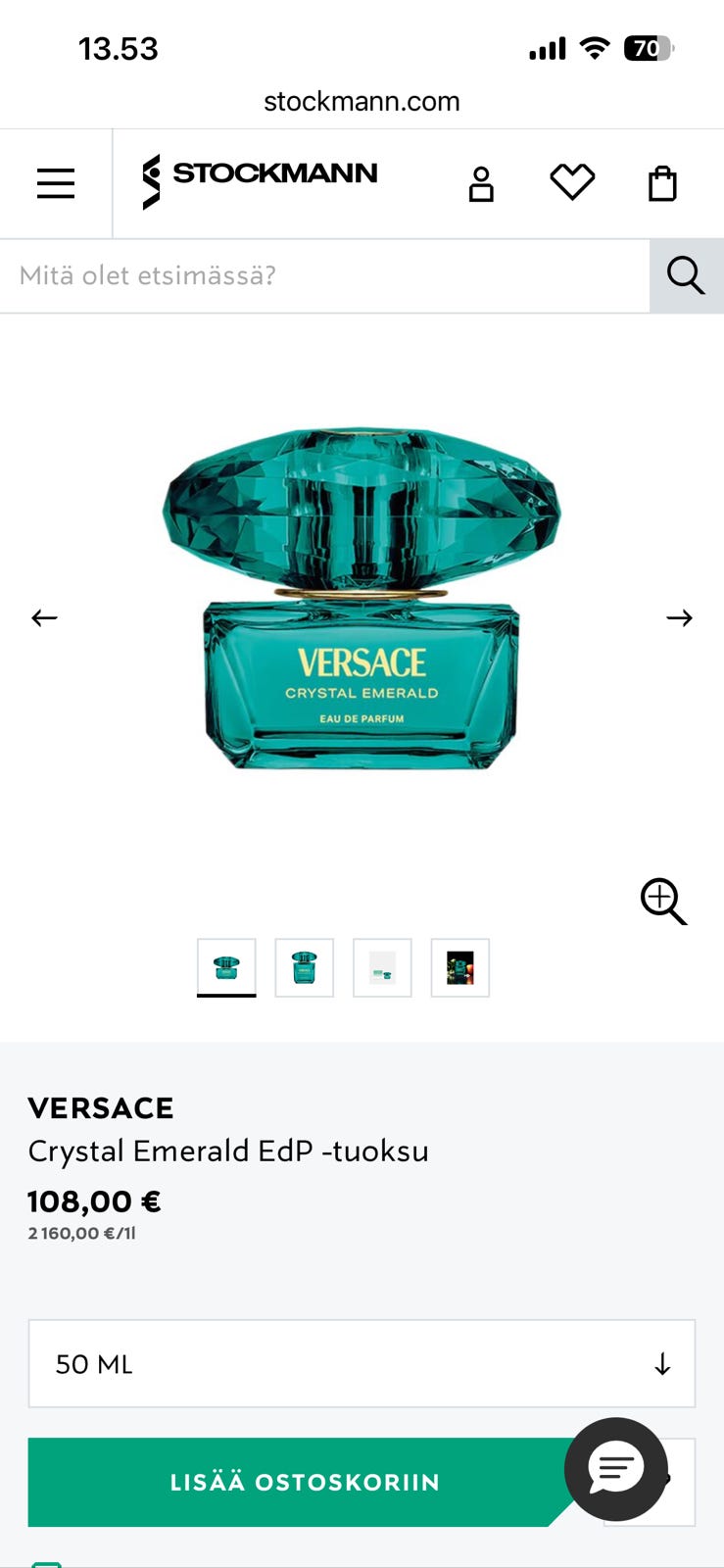Open the hamburger menu

56,183
